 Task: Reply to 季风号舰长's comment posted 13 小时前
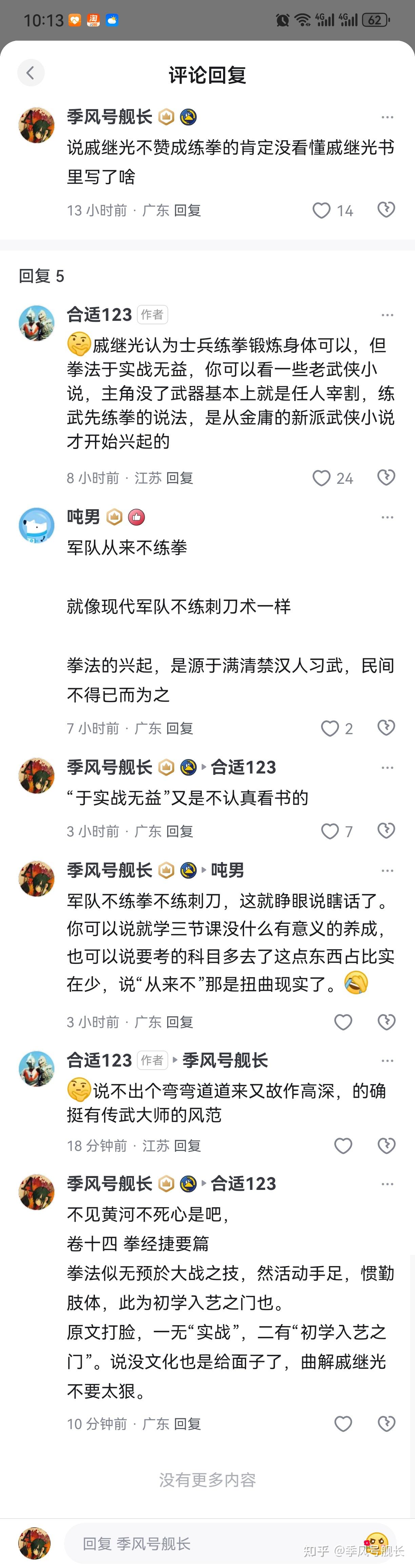(x=187, y=211)
